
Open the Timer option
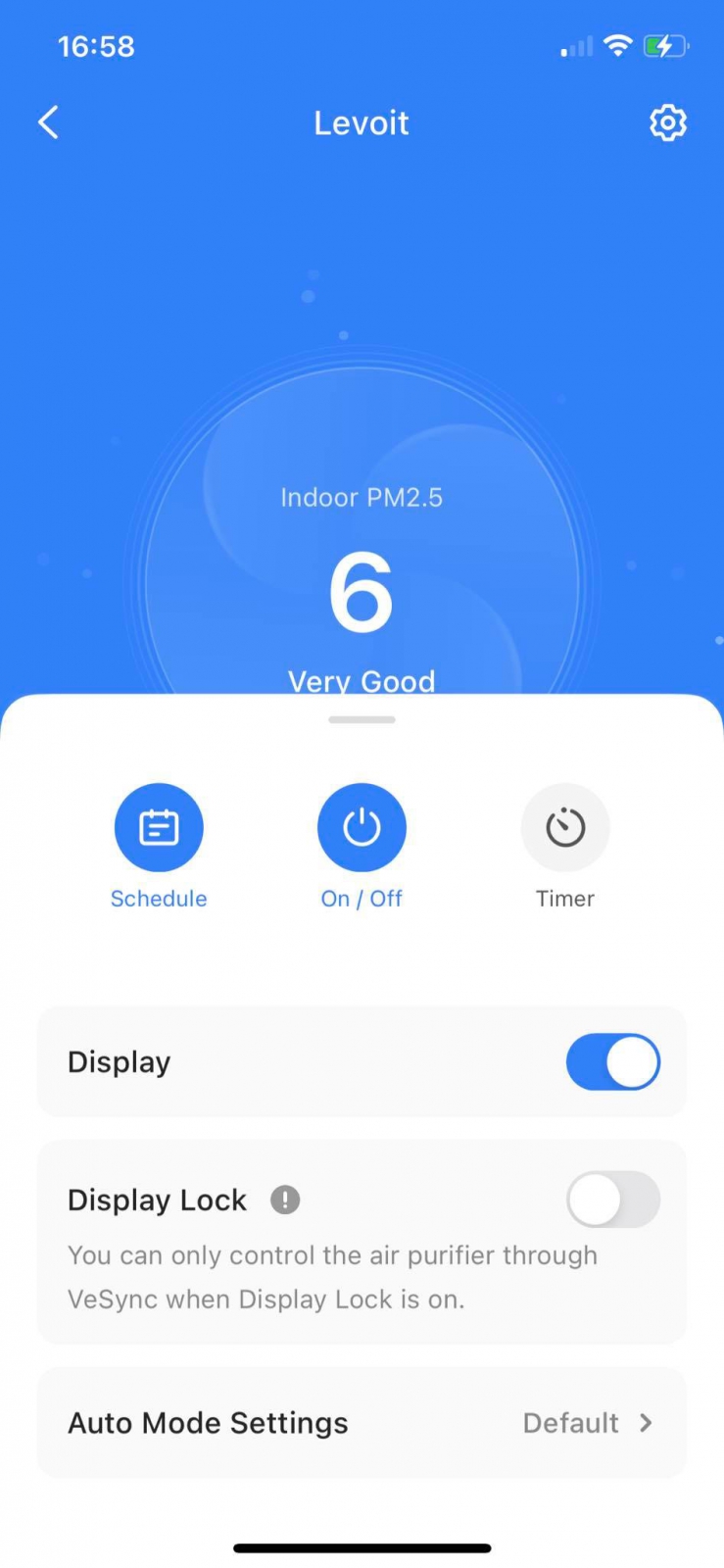565,829
